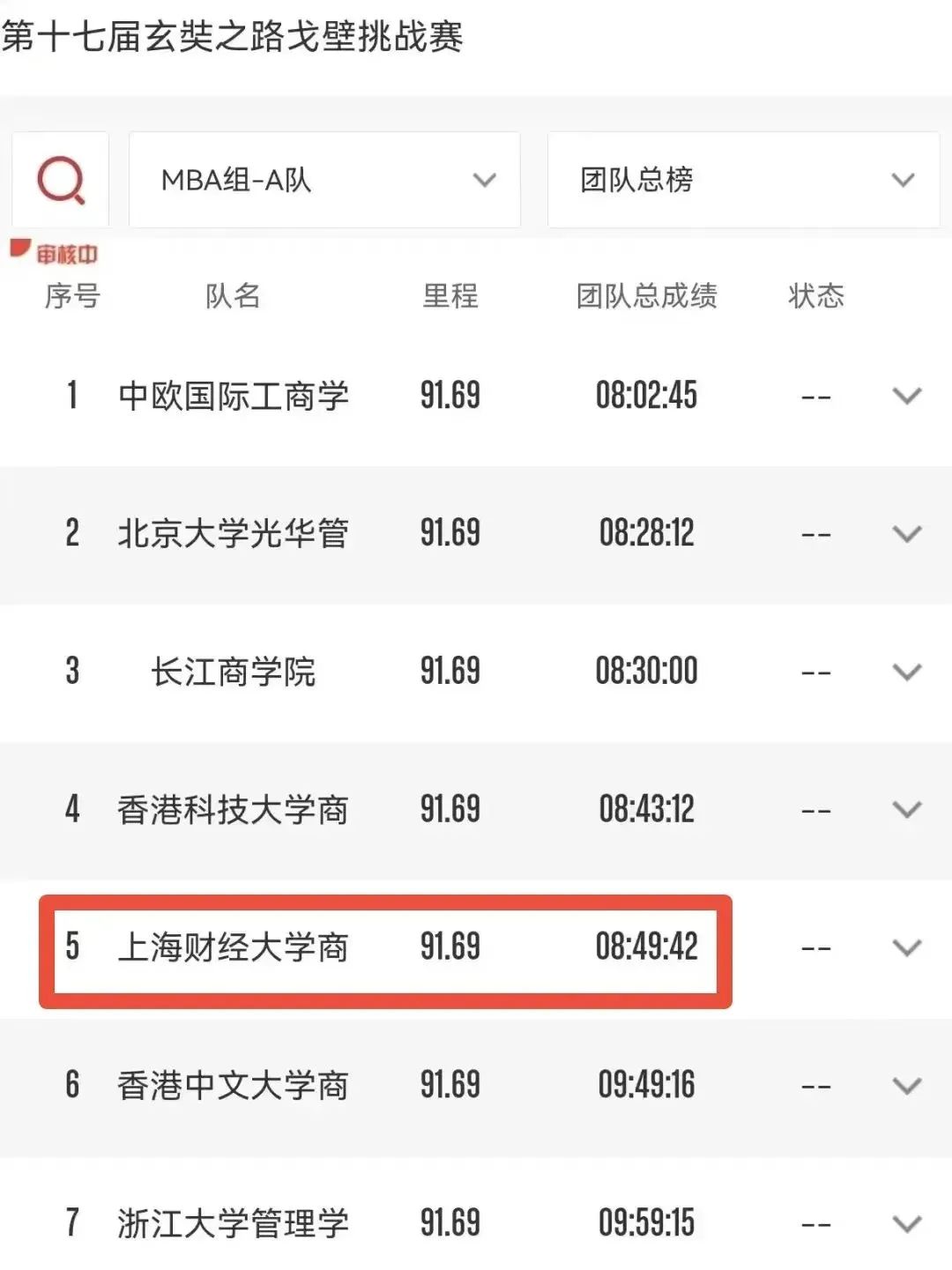Select team name 北京大学光华管
This screenshot has height=1270, width=952.
[234, 532]
